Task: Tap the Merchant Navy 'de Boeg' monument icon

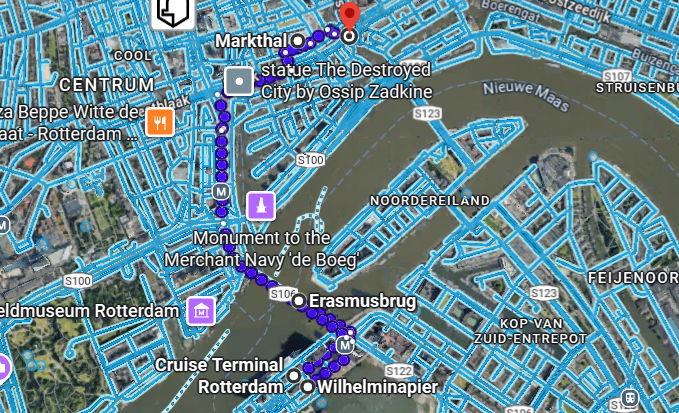Action: pyautogui.click(x=261, y=206)
